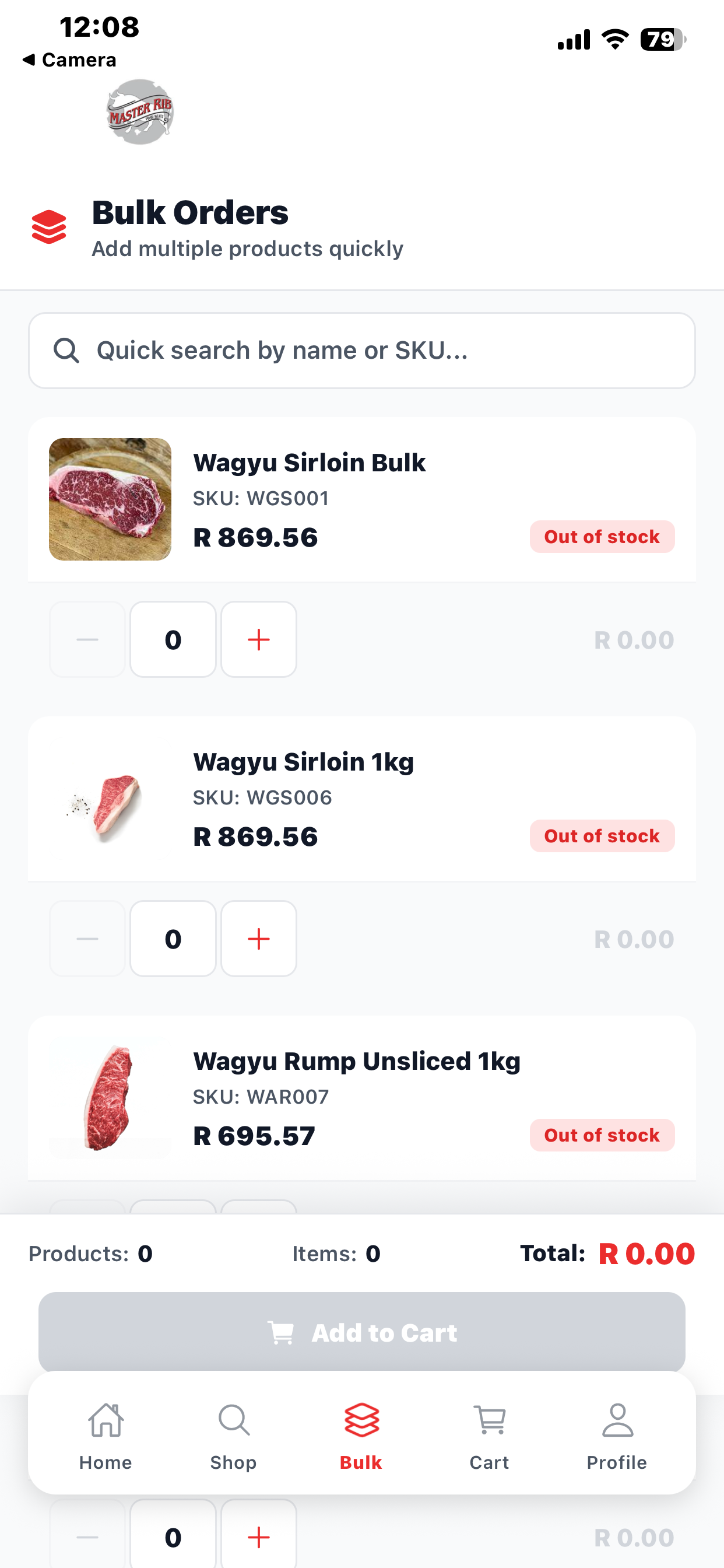
Task: Open the Wagyu Rump Unsliced 1kg product card
Action: point(362,1098)
